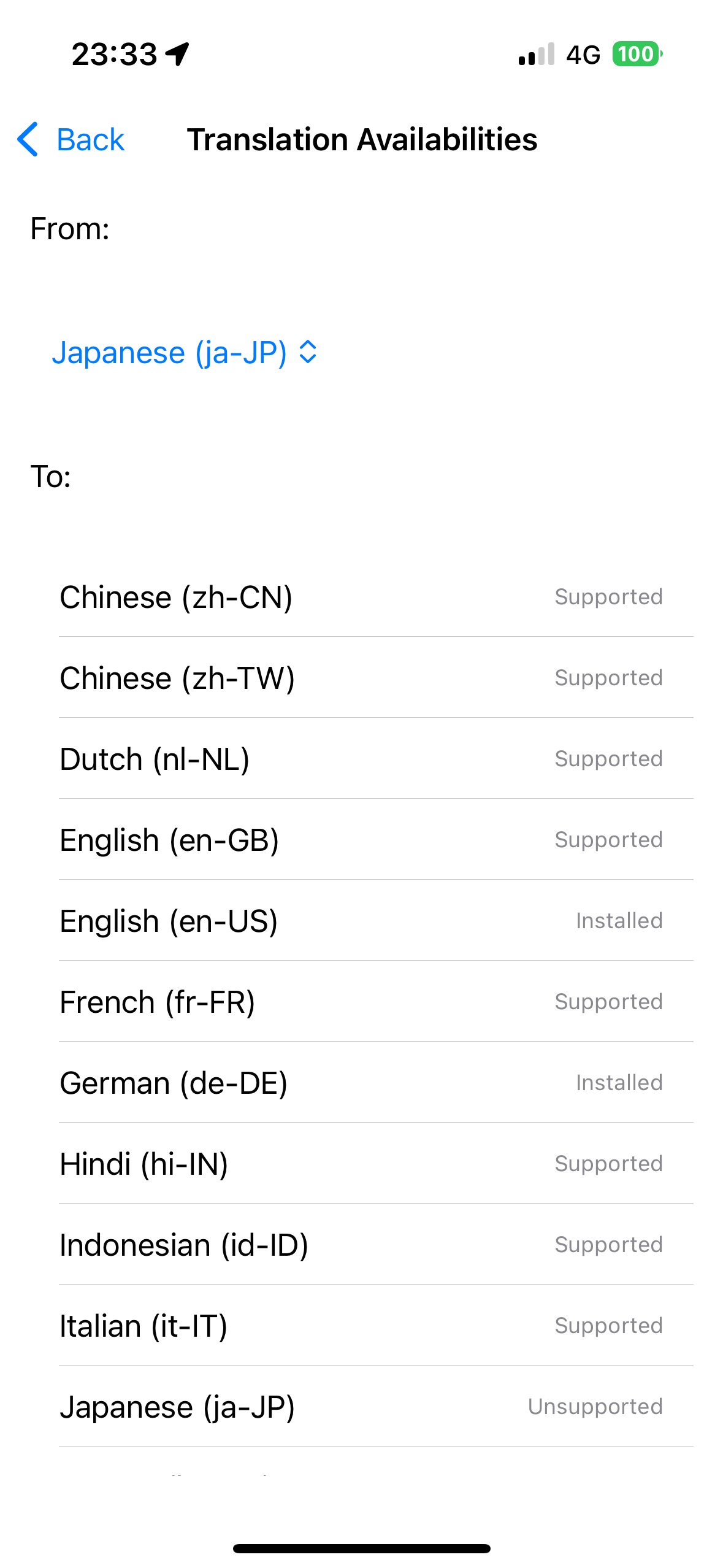Go back to the previous screen
This screenshot has height=1568, width=723.
(x=71, y=140)
